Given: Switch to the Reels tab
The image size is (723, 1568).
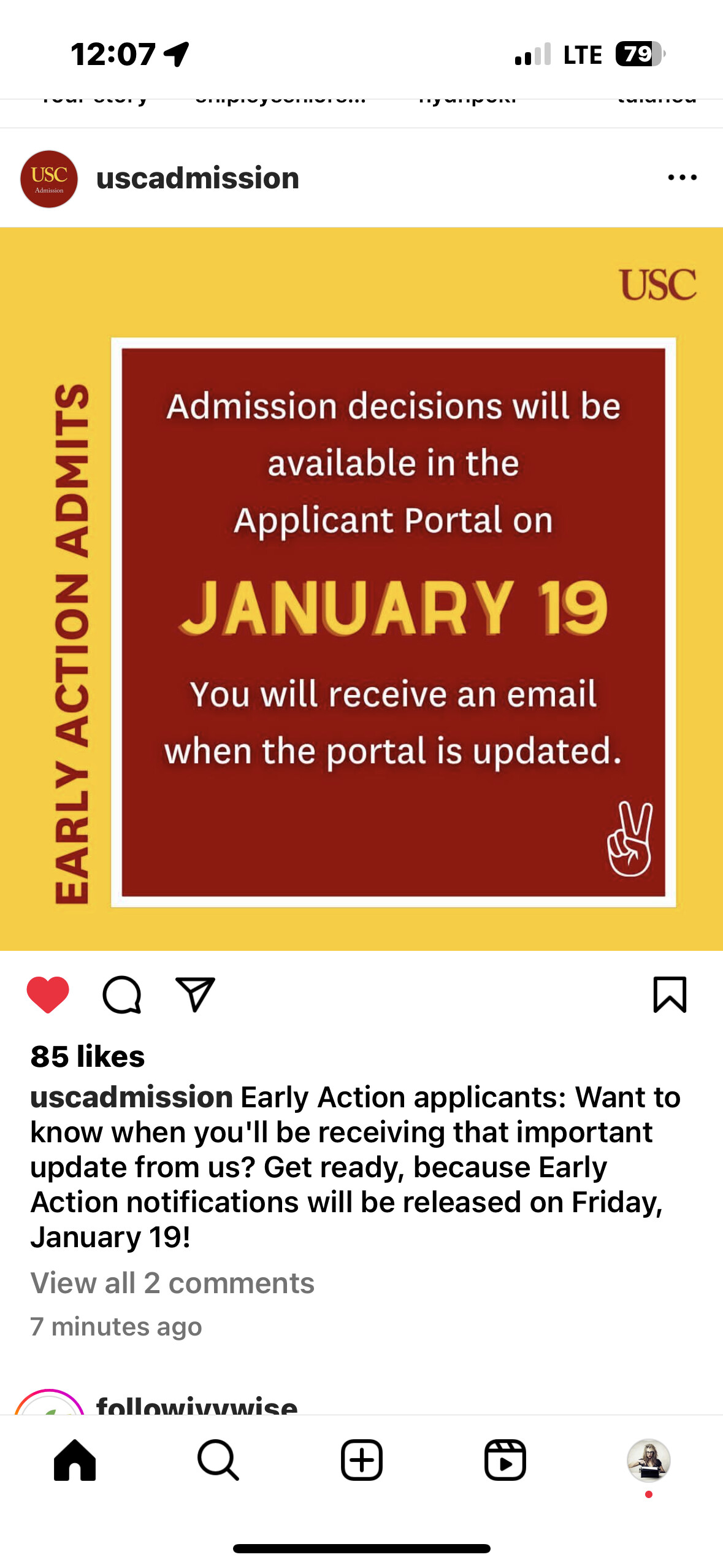Looking at the screenshot, I should [505, 1460].
